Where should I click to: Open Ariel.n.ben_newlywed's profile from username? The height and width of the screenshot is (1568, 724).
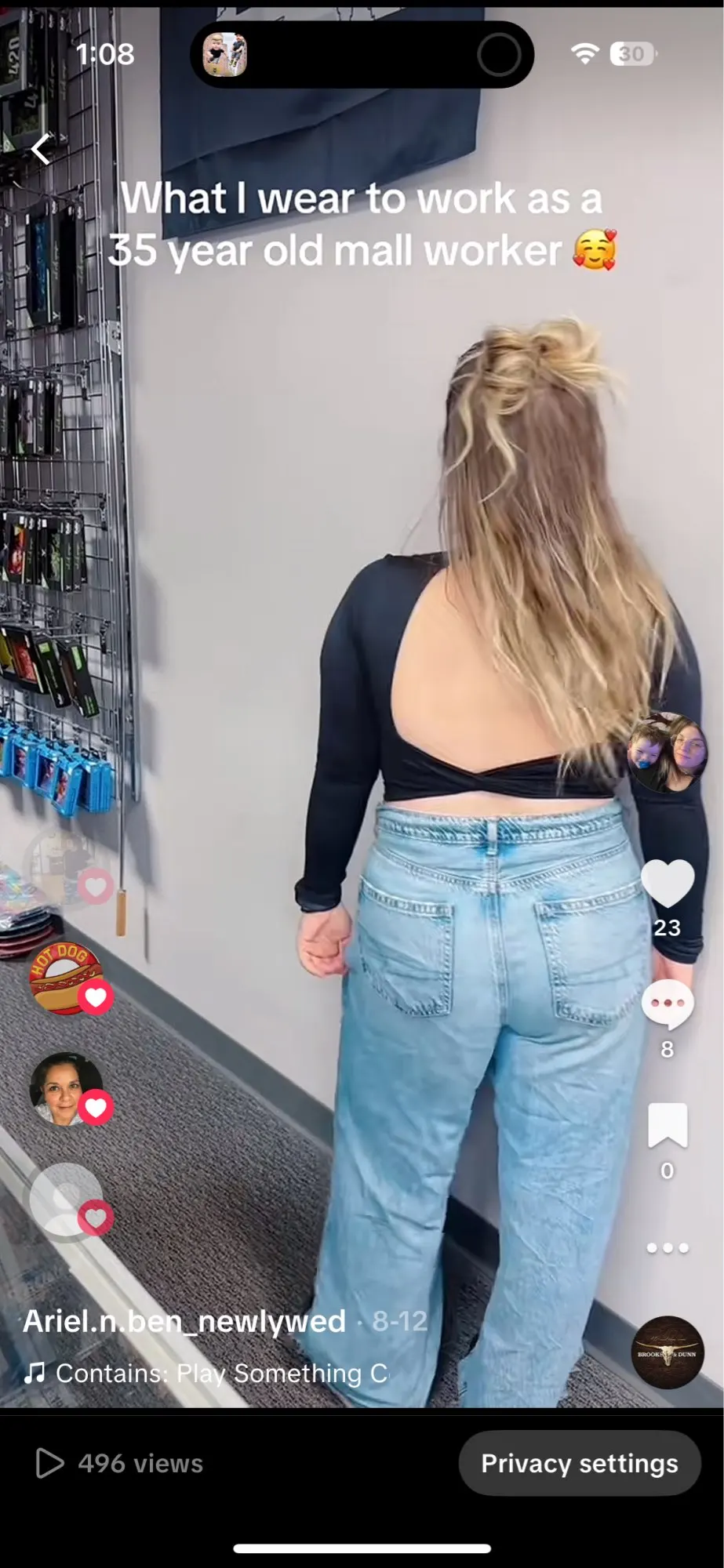click(x=184, y=1321)
